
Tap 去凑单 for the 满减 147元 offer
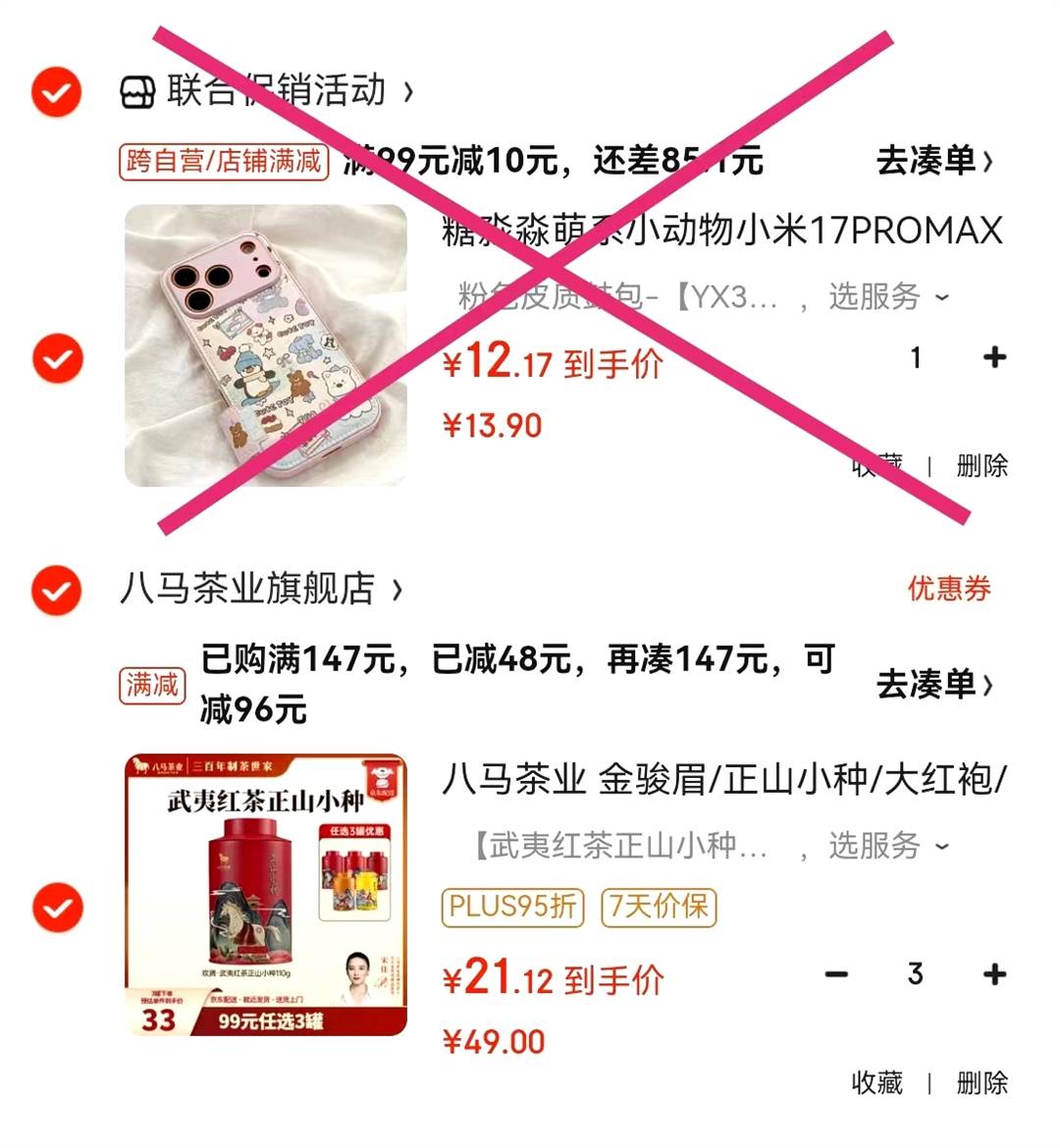[933, 684]
